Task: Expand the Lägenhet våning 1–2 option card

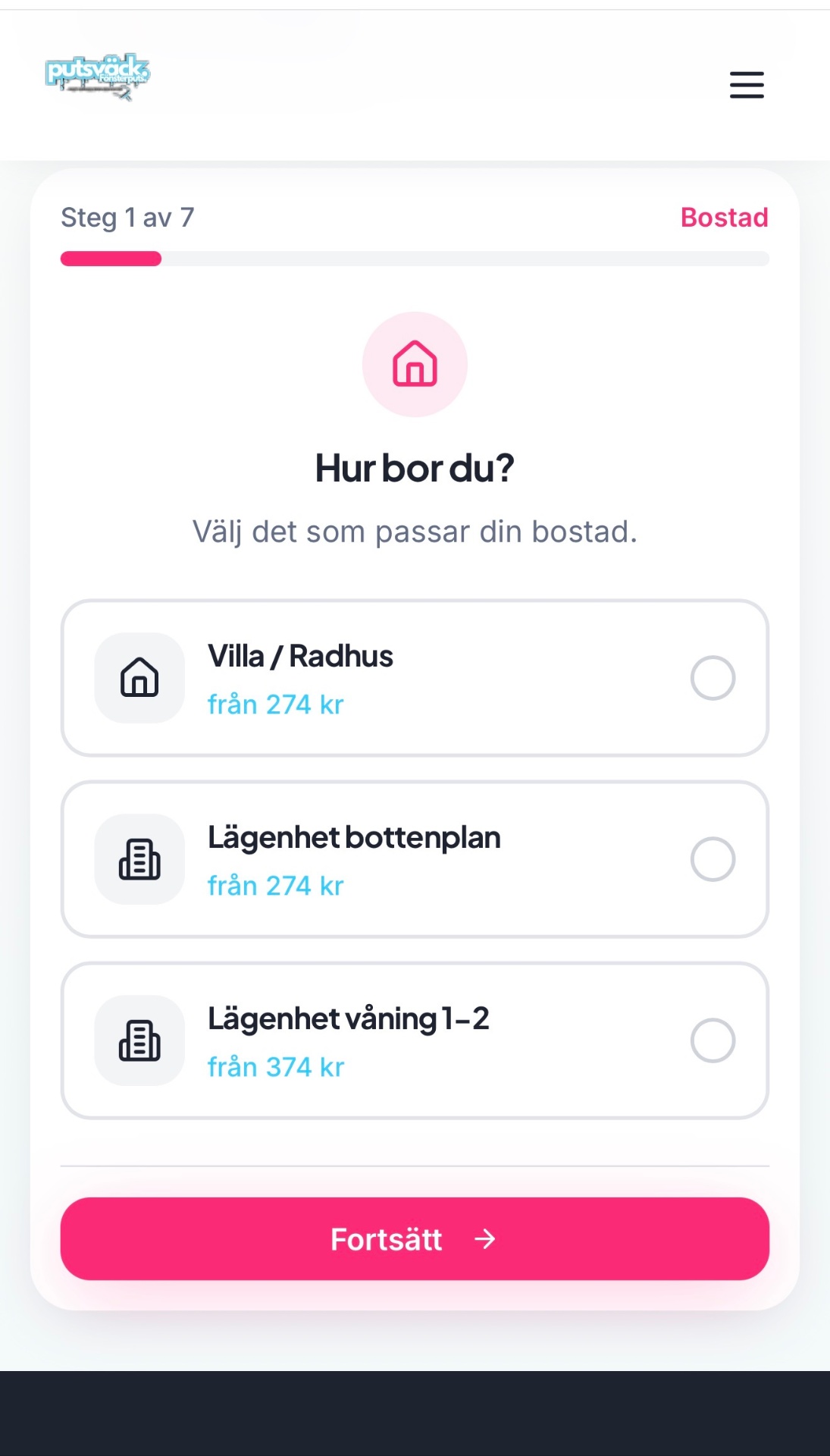Action: click(x=415, y=1040)
